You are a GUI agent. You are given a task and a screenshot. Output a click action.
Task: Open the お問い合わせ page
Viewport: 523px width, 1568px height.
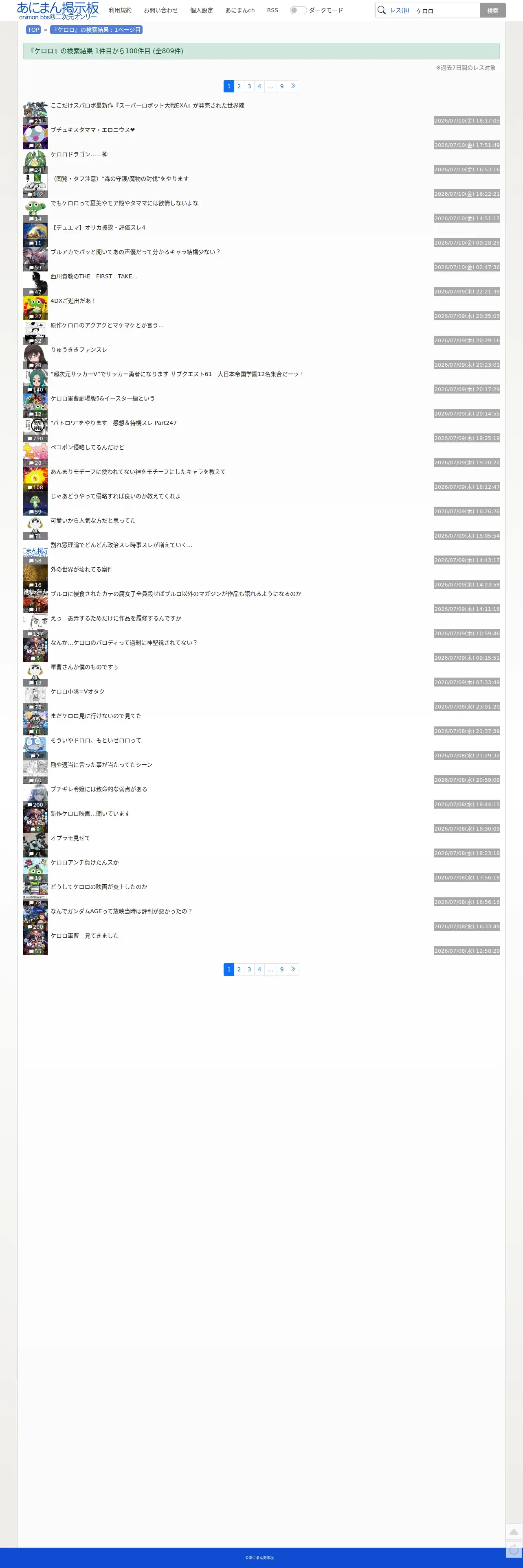pyautogui.click(x=161, y=10)
